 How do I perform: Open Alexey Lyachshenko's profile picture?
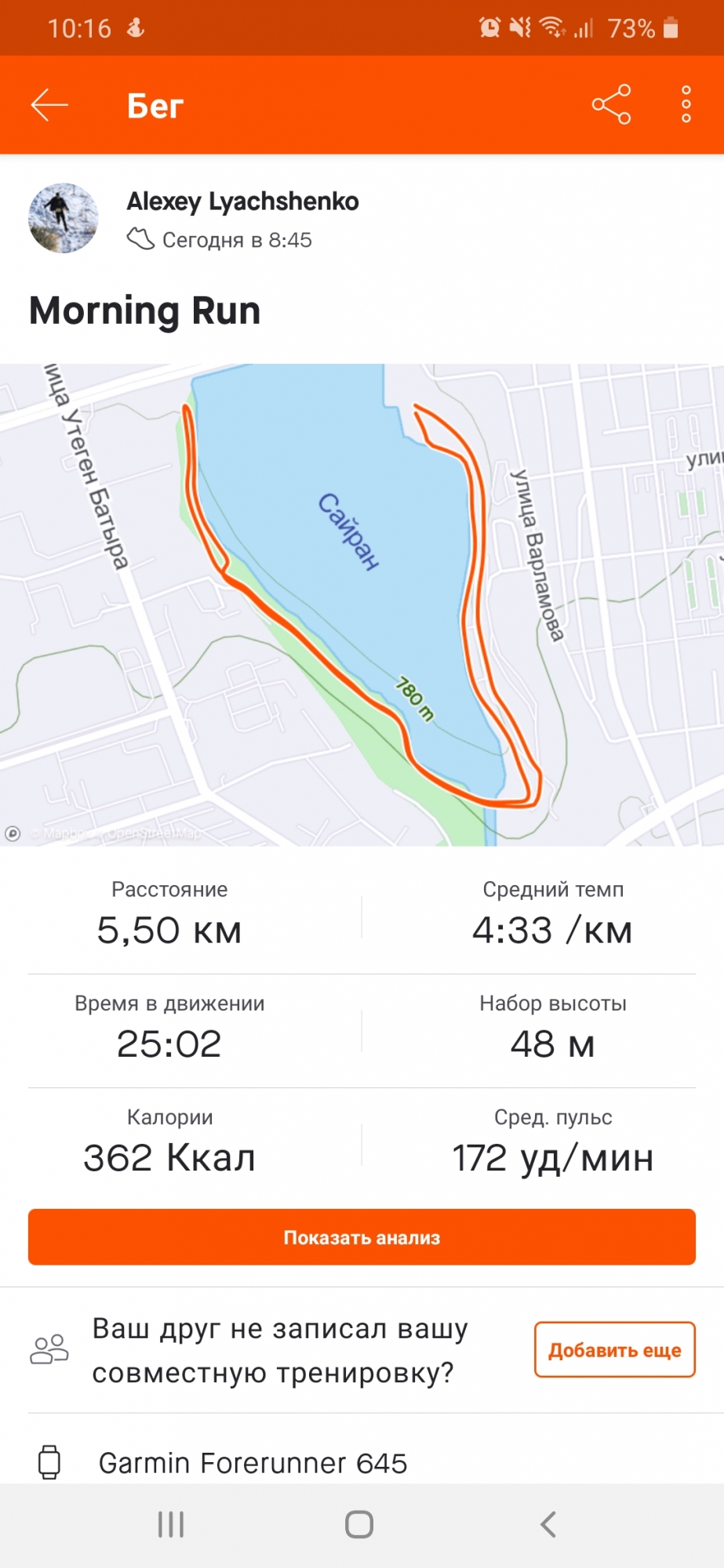point(64,219)
